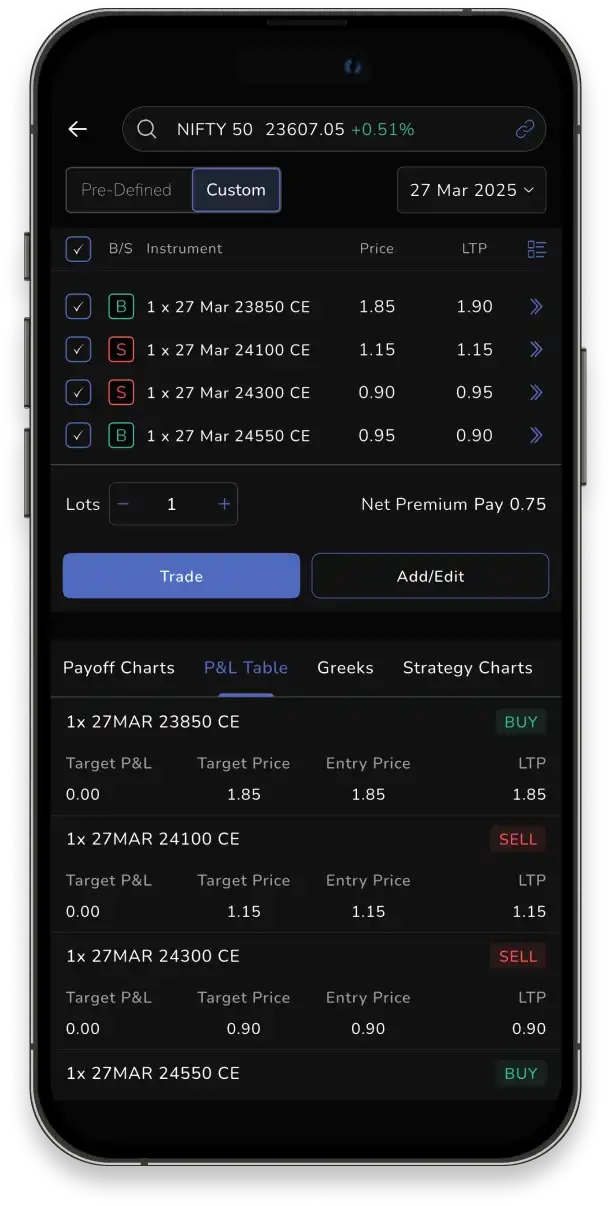The height and width of the screenshot is (1206, 611).
Task: Expand the 23850 CE leg arrows
Action: coord(536,307)
